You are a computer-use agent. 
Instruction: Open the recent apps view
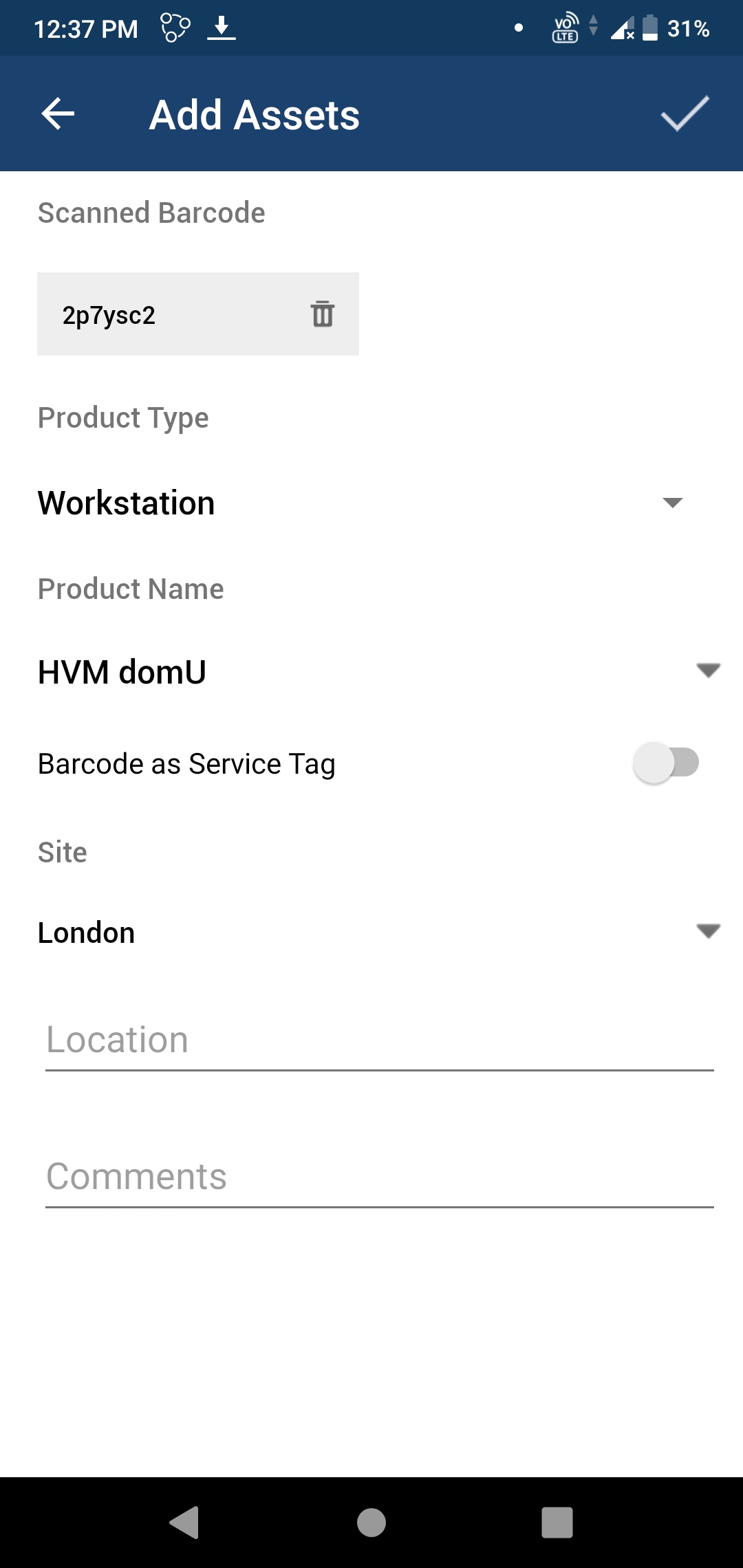[557, 1522]
